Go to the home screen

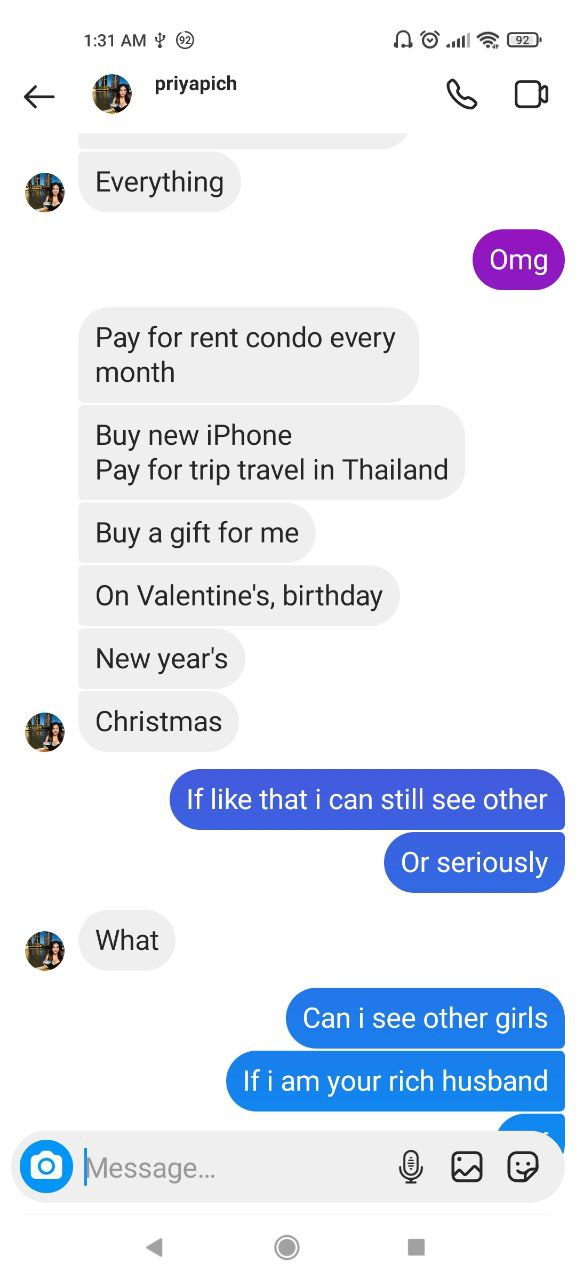(x=287, y=1246)
